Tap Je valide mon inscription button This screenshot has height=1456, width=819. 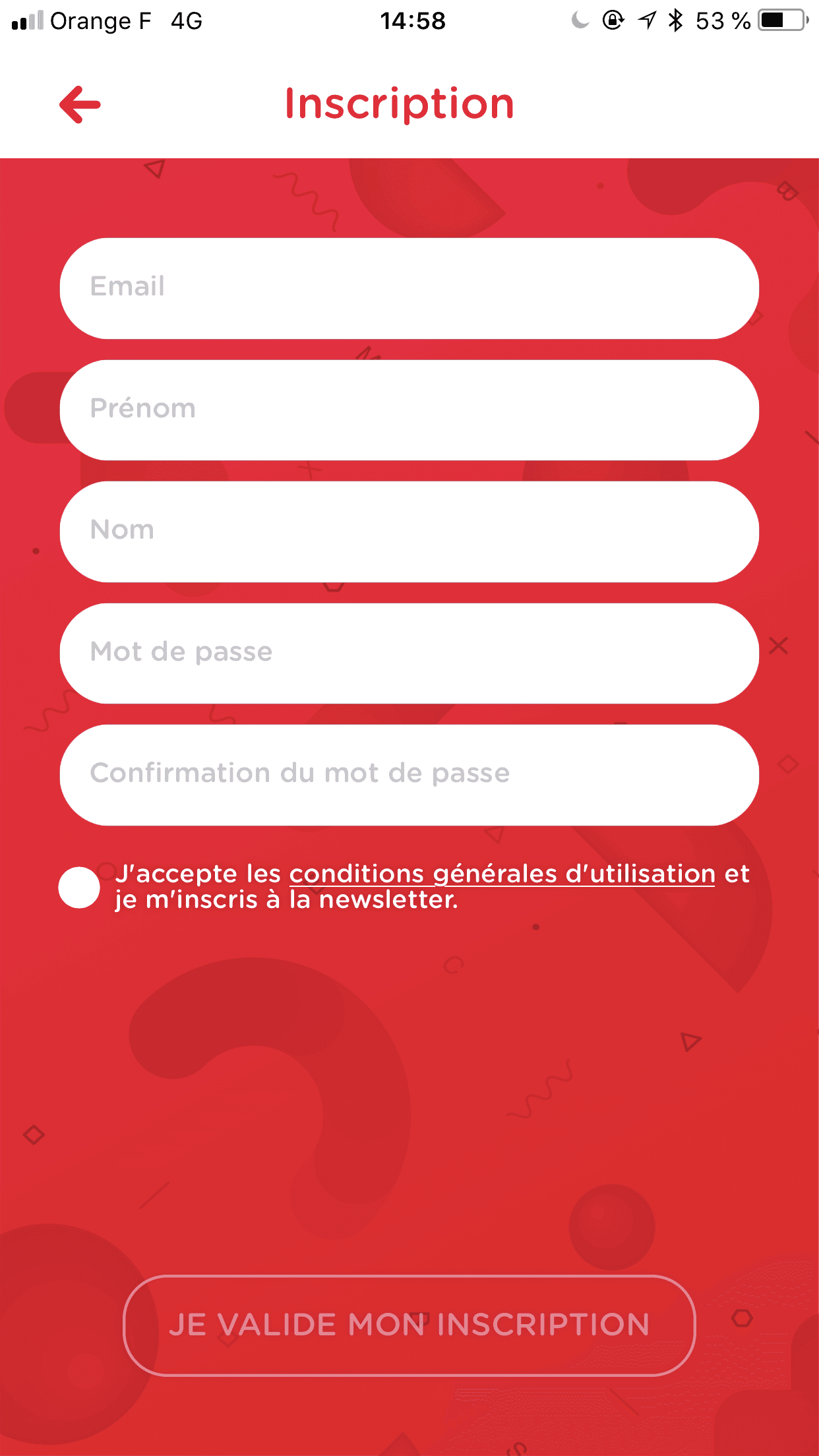coord(409,1325)
